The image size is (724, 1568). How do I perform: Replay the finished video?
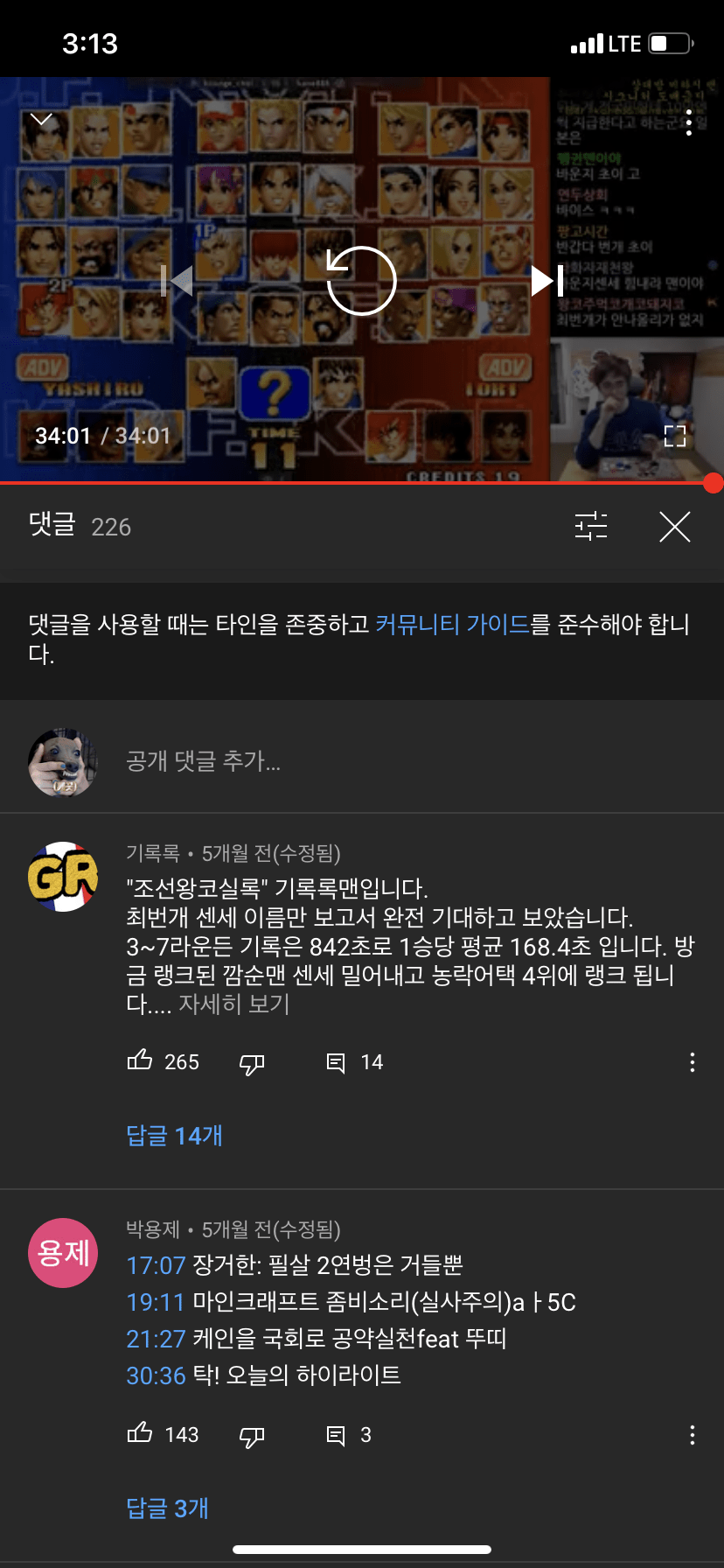tap(361, 281)
